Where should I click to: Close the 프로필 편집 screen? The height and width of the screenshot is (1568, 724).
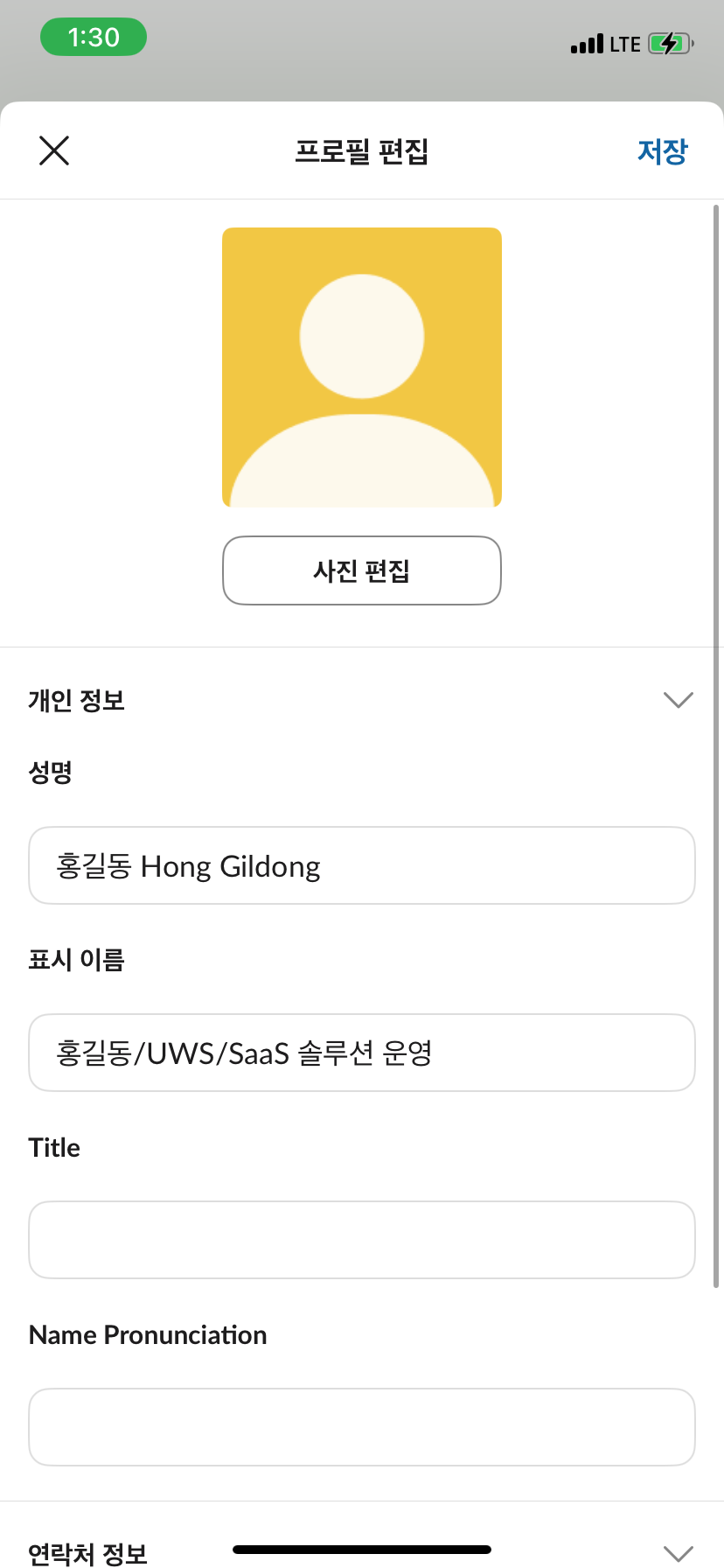(x=54, y=150)
